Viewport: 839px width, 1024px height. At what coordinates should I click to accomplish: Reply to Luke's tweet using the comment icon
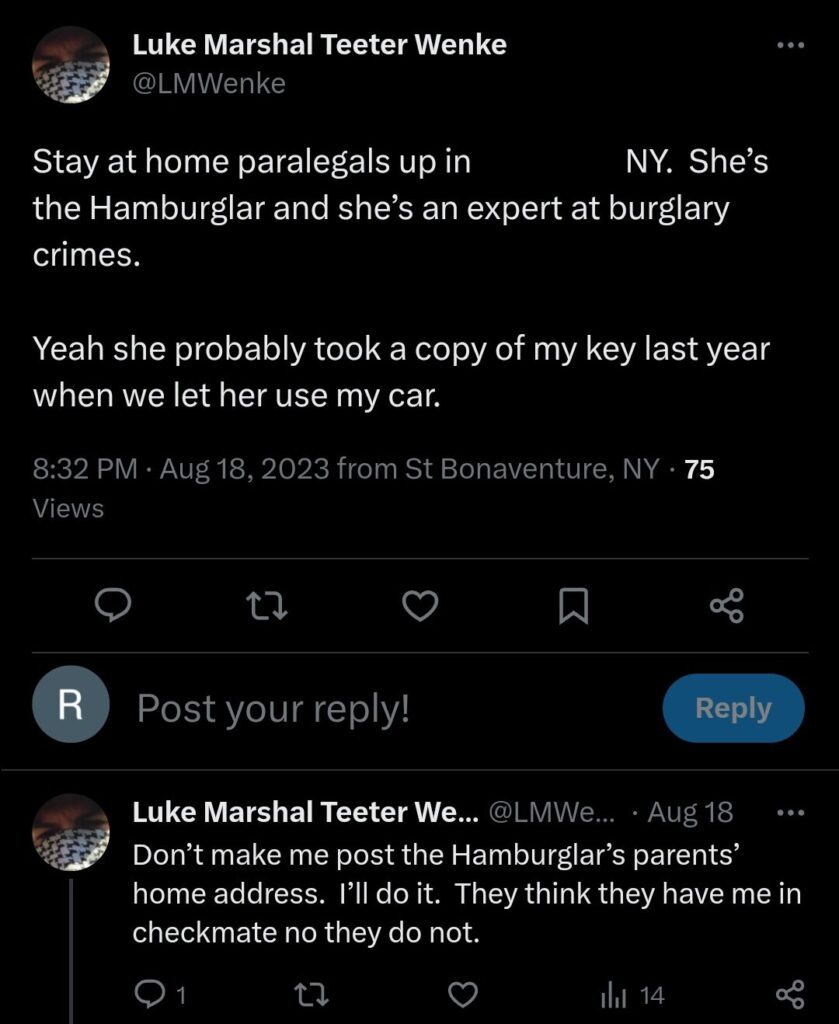tap(115, 606)
